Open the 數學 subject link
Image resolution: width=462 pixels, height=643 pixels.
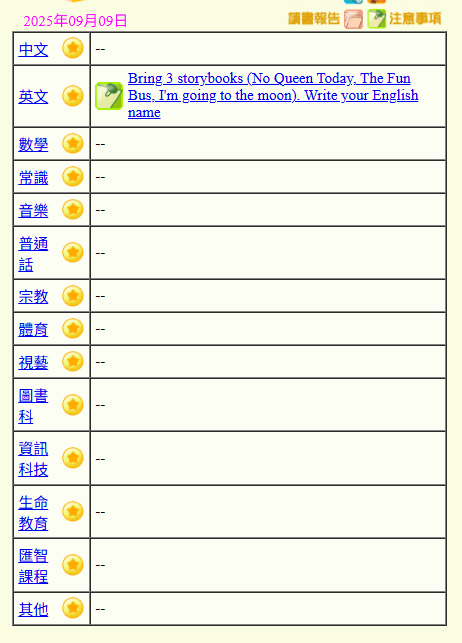point(33,144)
